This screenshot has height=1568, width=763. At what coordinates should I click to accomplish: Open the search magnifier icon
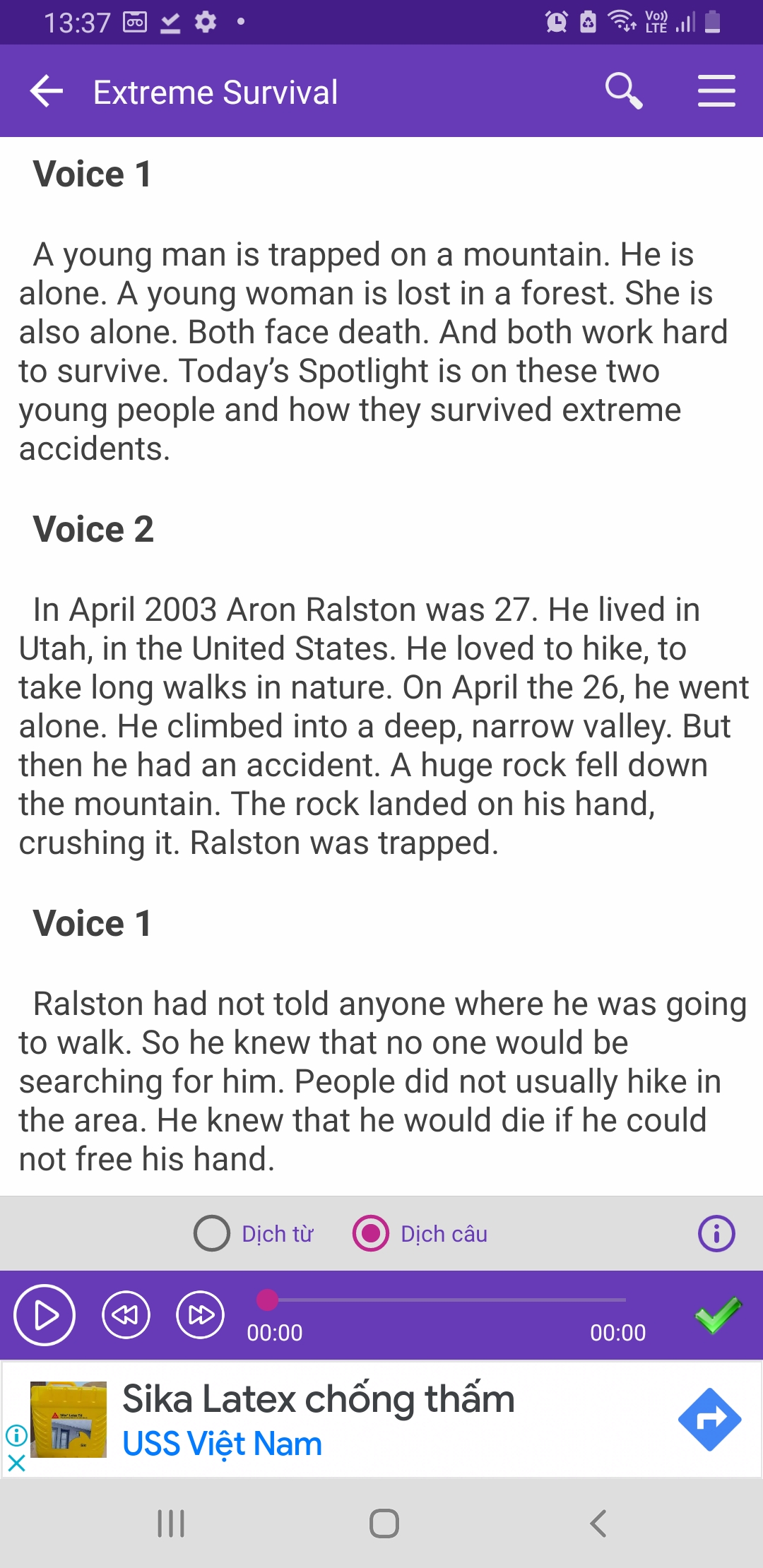click(x=623, y=91)
